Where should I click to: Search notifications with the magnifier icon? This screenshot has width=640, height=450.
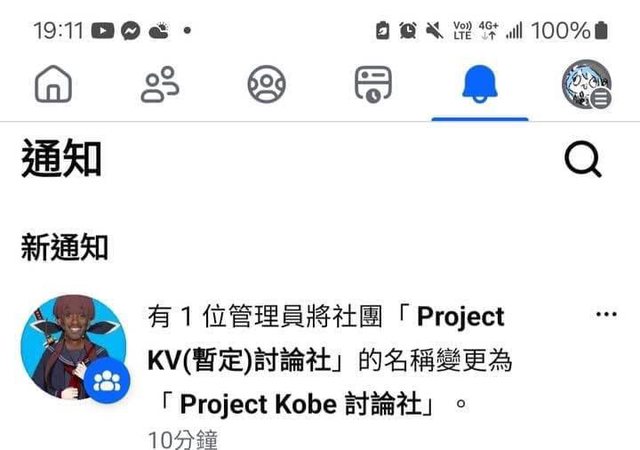pos(582,158)
